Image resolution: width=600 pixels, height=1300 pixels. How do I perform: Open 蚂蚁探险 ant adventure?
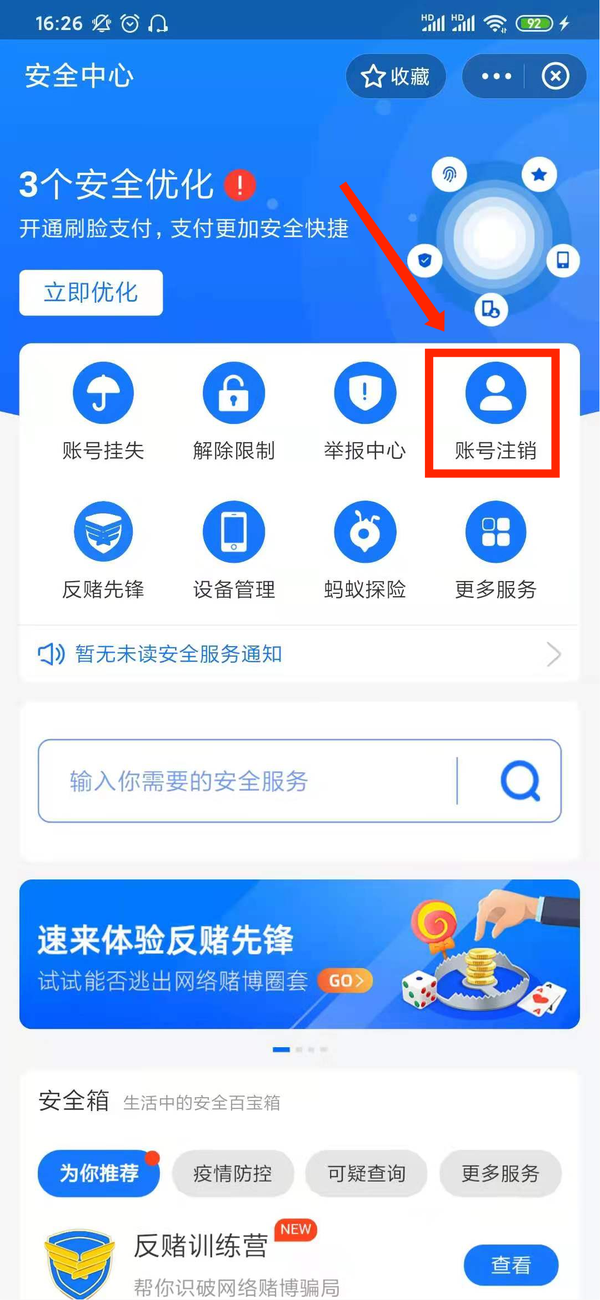(365, 550)
